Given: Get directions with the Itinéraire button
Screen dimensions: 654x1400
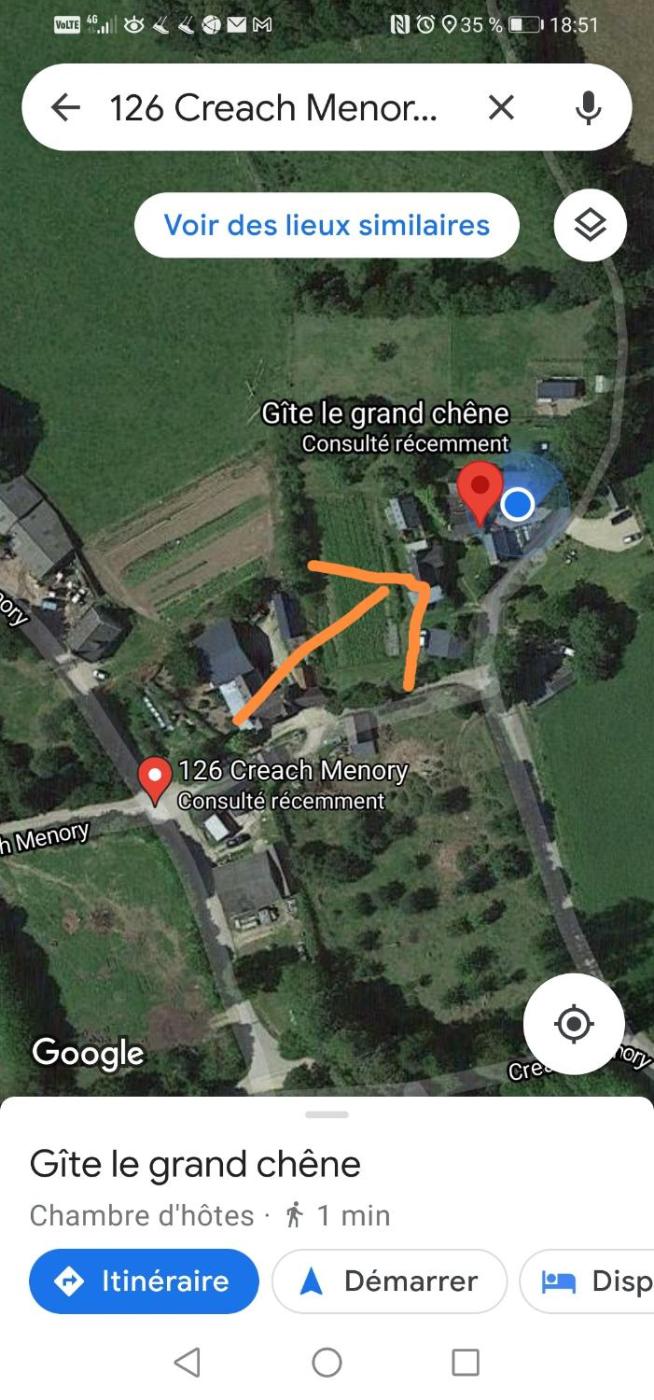Looking at the screenshot, I should pyautogui.click(x=144, y=1281).
